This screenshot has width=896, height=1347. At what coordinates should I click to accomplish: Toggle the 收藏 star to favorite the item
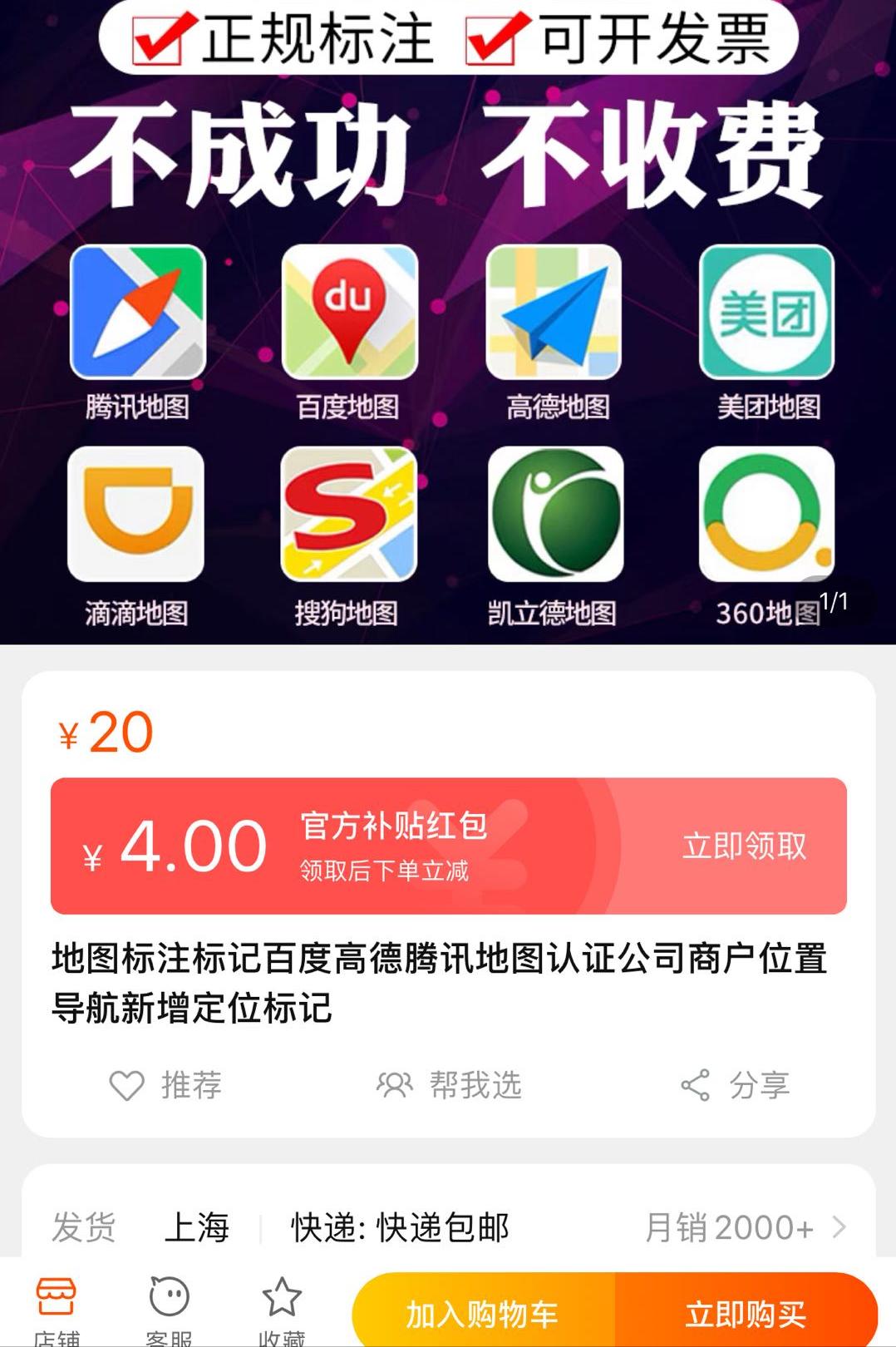[282, 1297]
